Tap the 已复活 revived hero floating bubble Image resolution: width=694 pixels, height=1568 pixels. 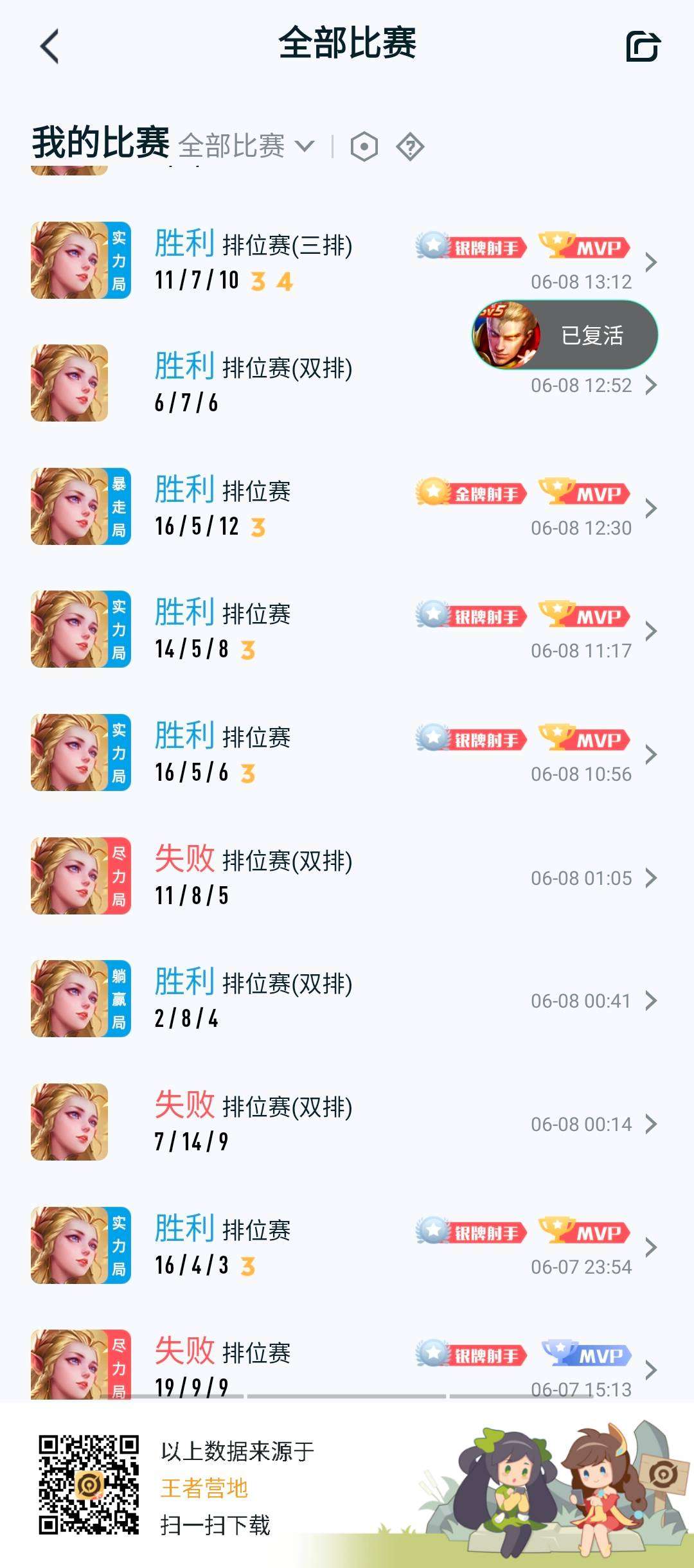click(x=565, y=335)
